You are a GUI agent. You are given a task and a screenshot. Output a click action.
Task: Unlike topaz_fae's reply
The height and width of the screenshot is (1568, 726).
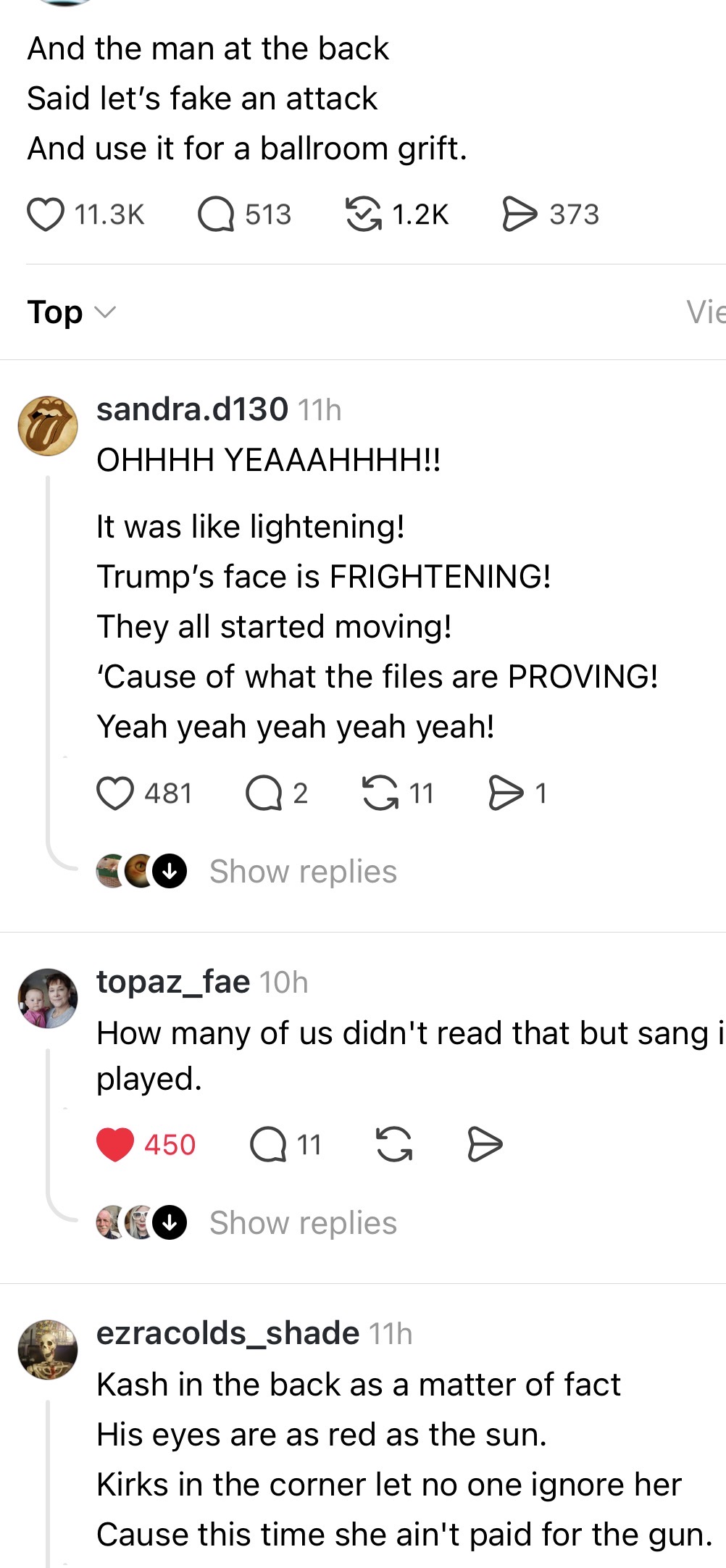point(115,1145)
